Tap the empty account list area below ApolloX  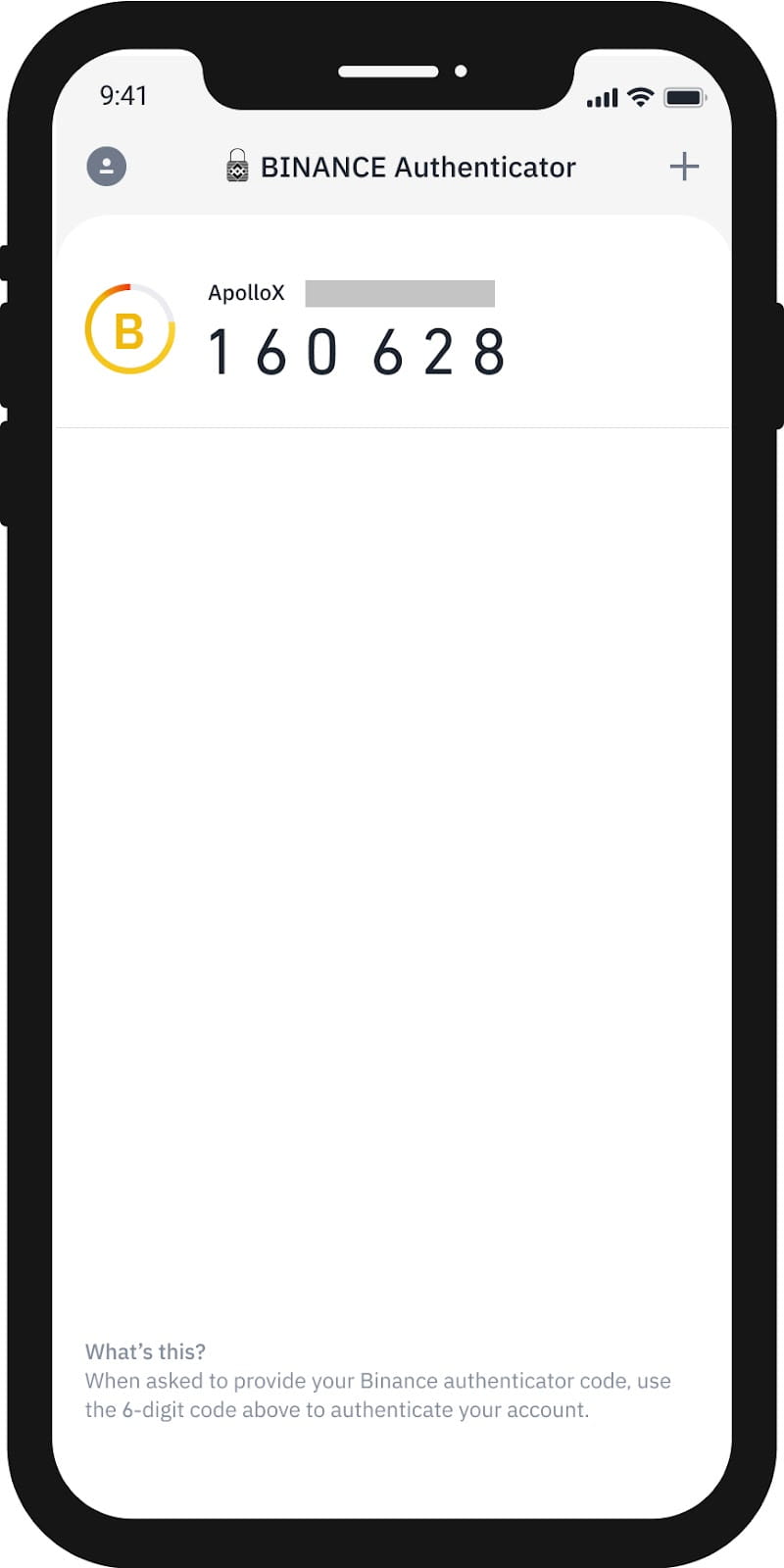392,833
